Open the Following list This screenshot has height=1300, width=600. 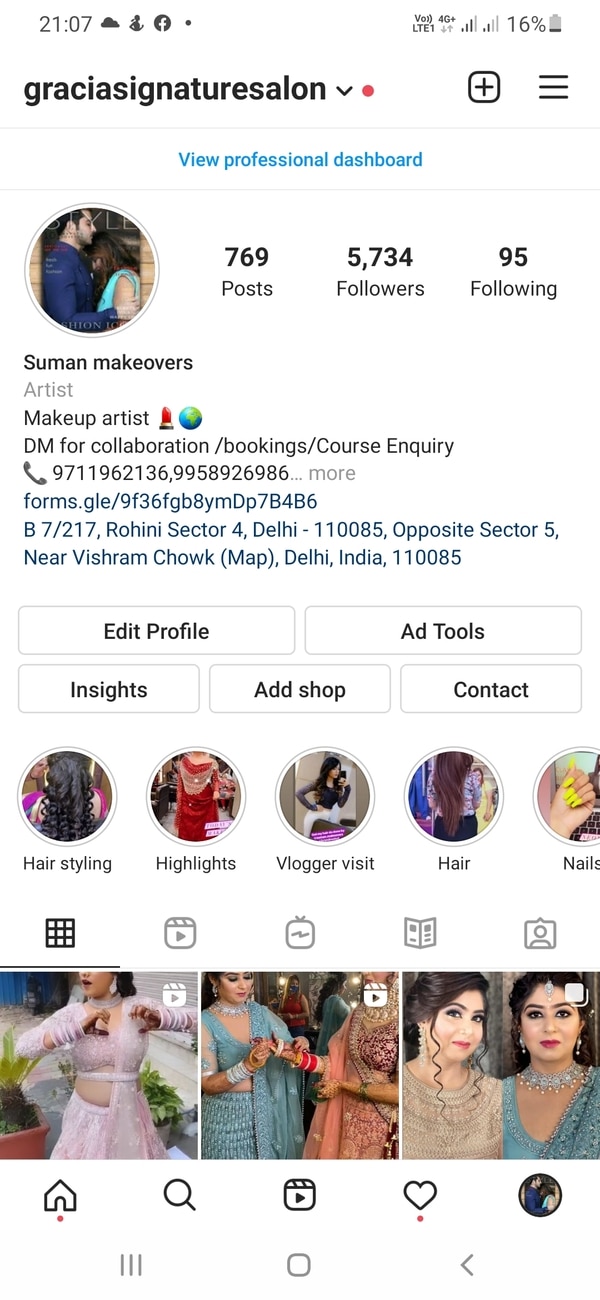[513, 272]
